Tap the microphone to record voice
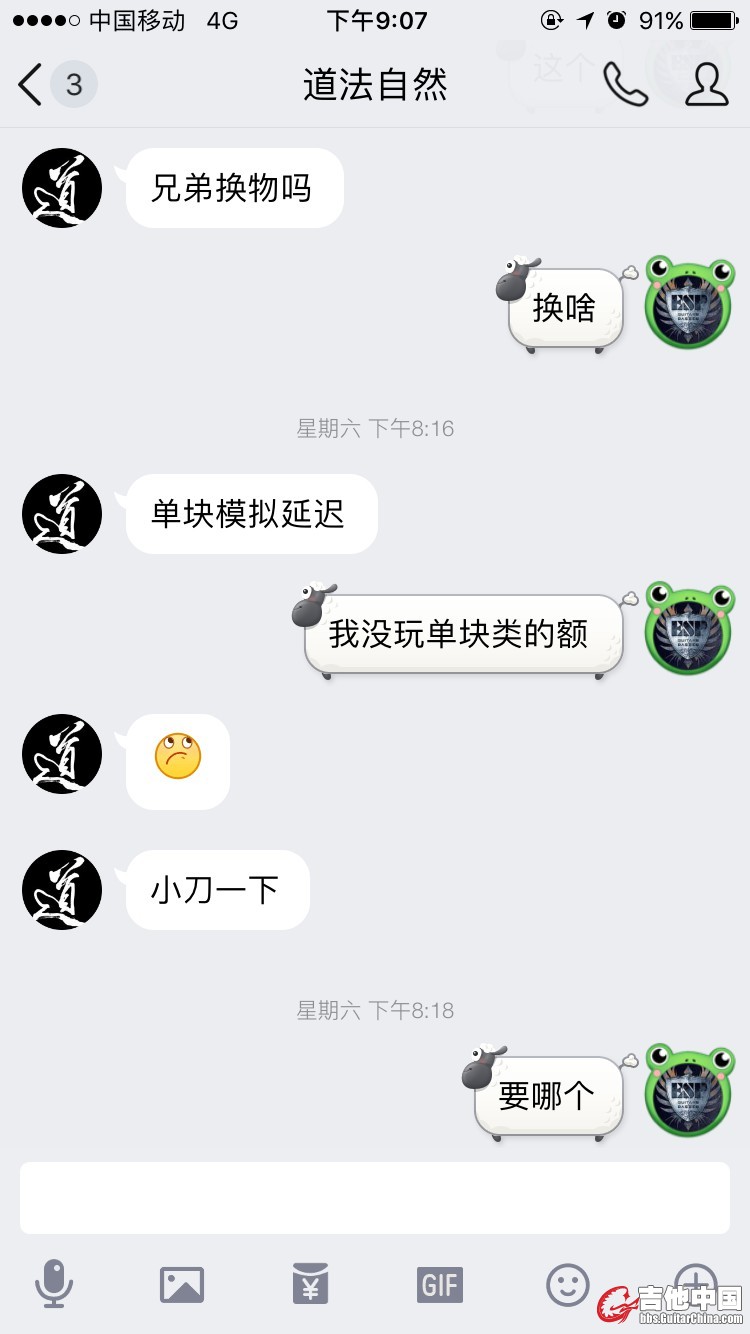Viewport: 750px width, 1334px height. tap(54, 1284)
